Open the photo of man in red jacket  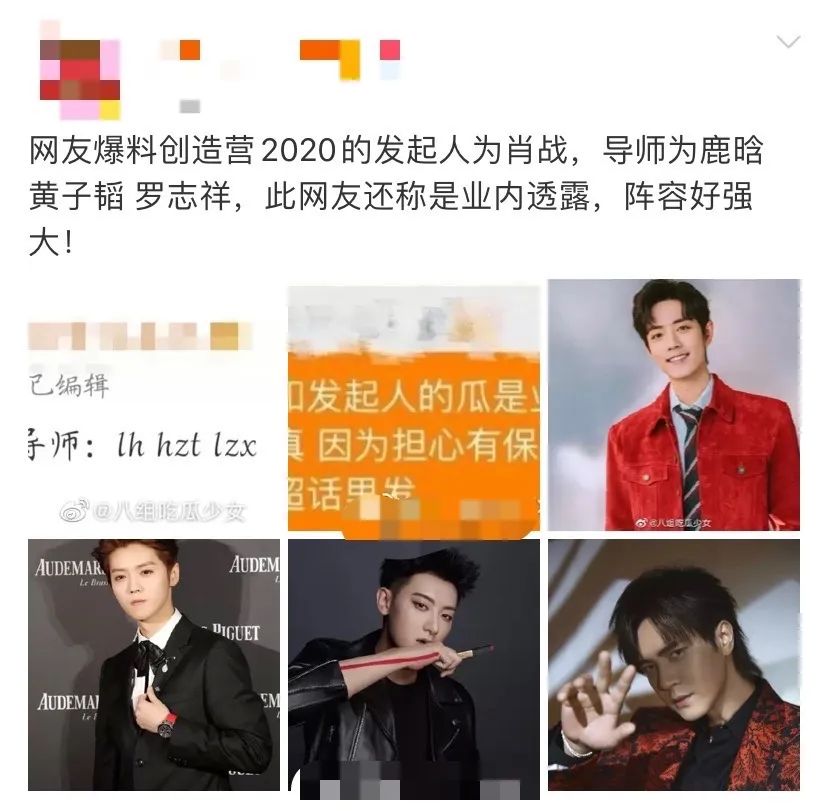click(674, 405)
